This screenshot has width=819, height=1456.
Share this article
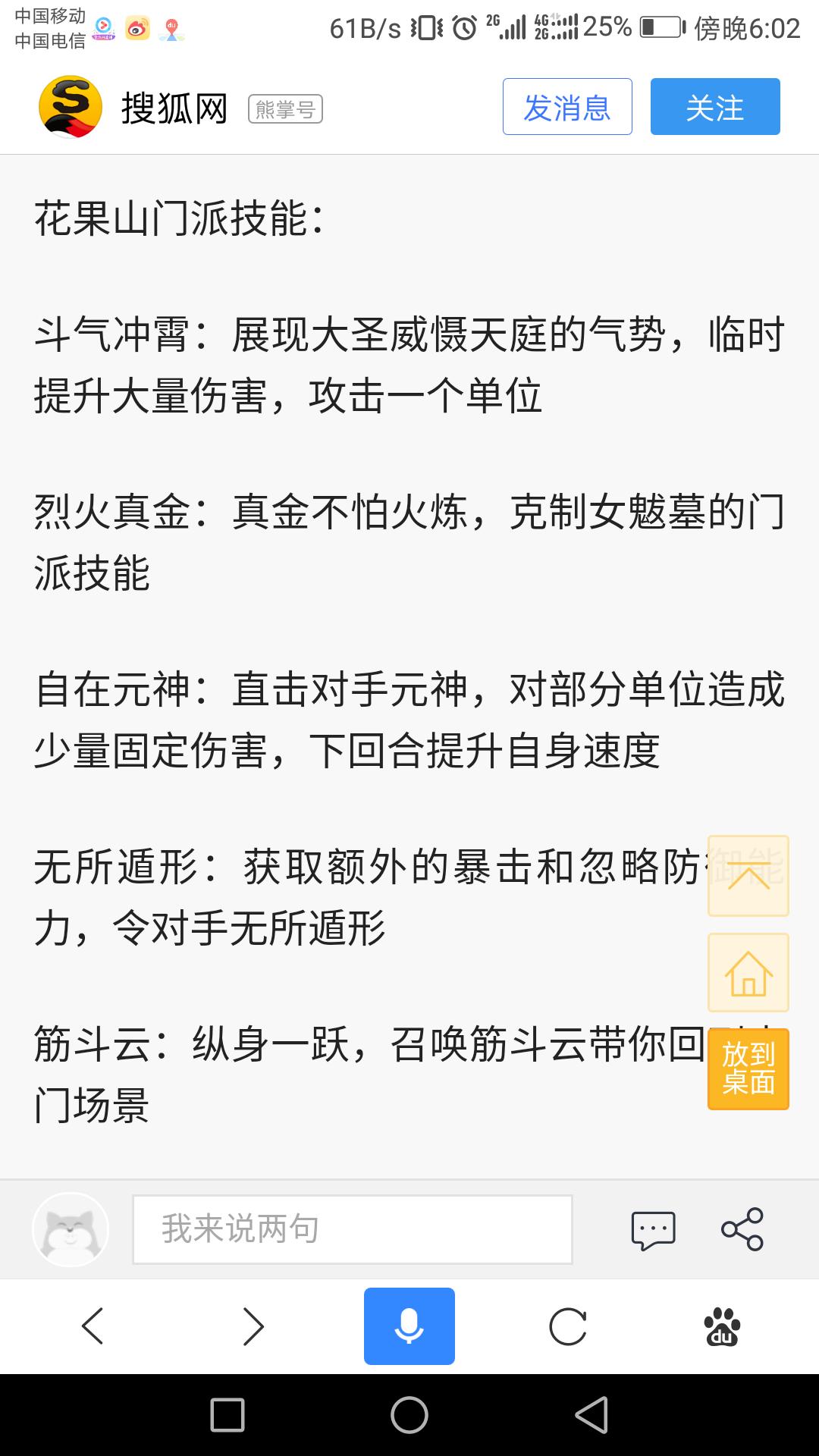coord(742,1229)
